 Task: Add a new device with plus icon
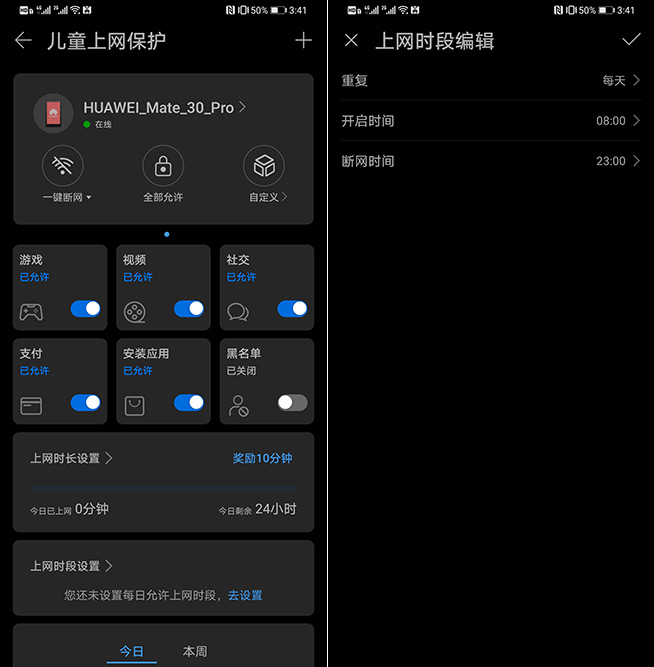click(304, 41)
